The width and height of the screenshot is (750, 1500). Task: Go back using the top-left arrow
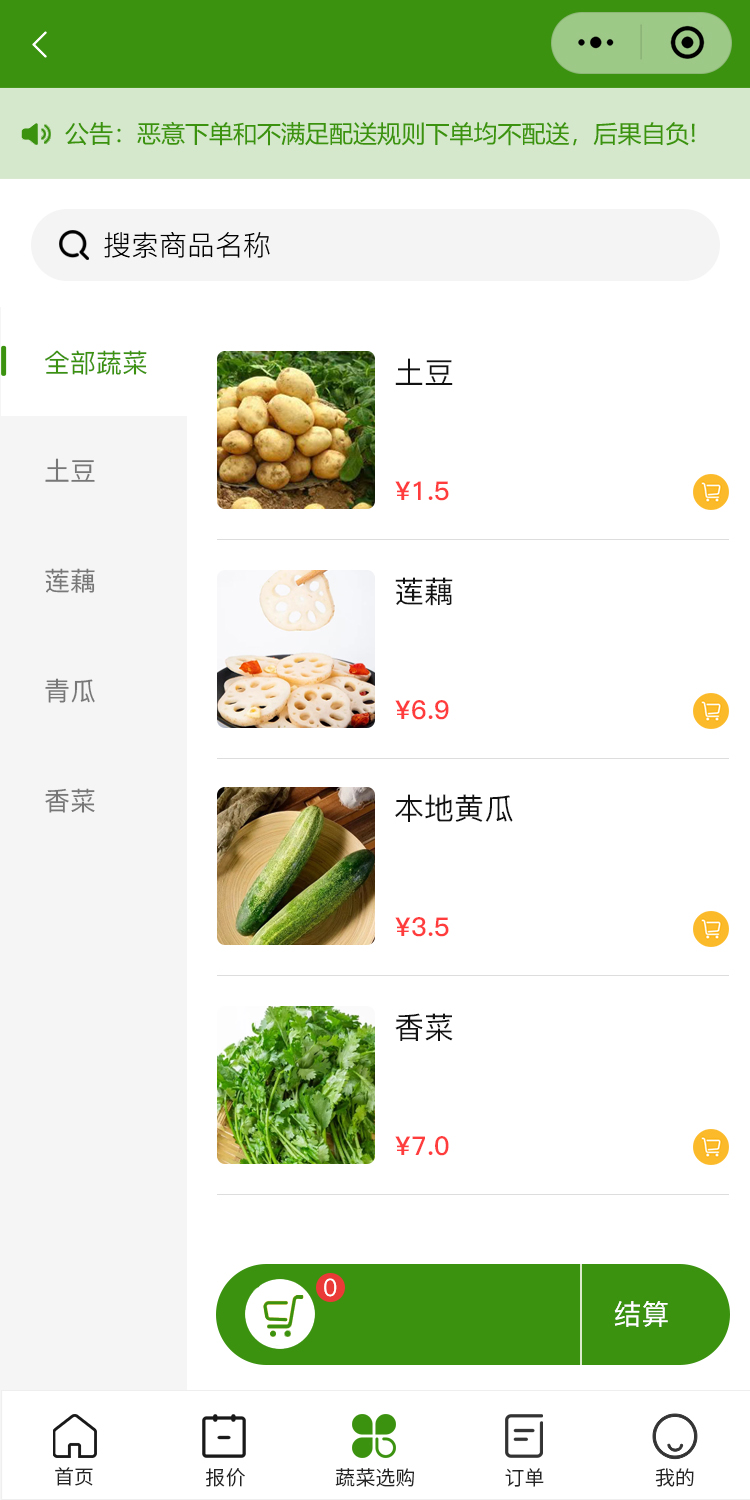(40, 44)
